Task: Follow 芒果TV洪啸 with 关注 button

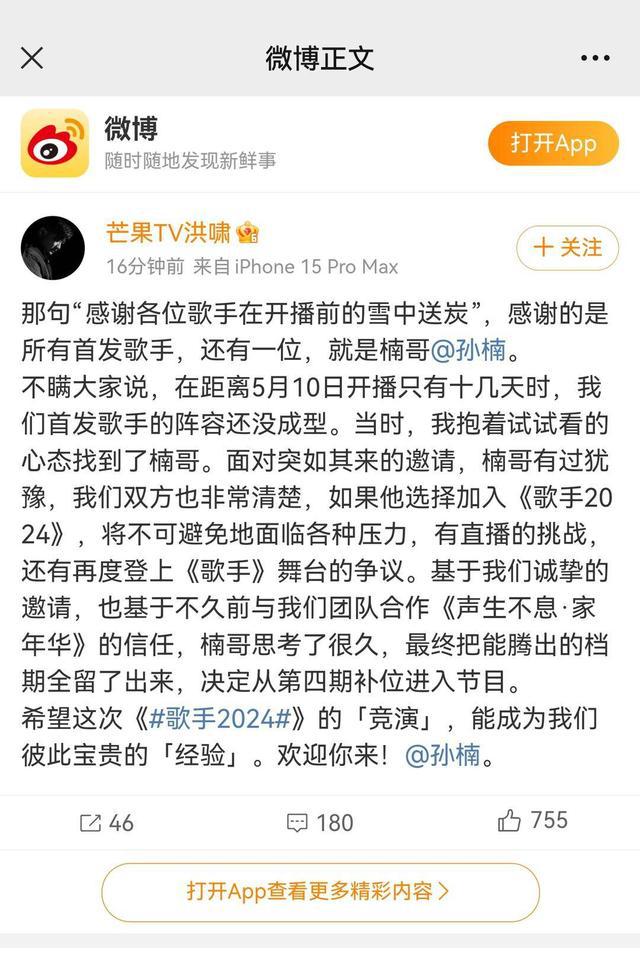Action: point(568,247)
